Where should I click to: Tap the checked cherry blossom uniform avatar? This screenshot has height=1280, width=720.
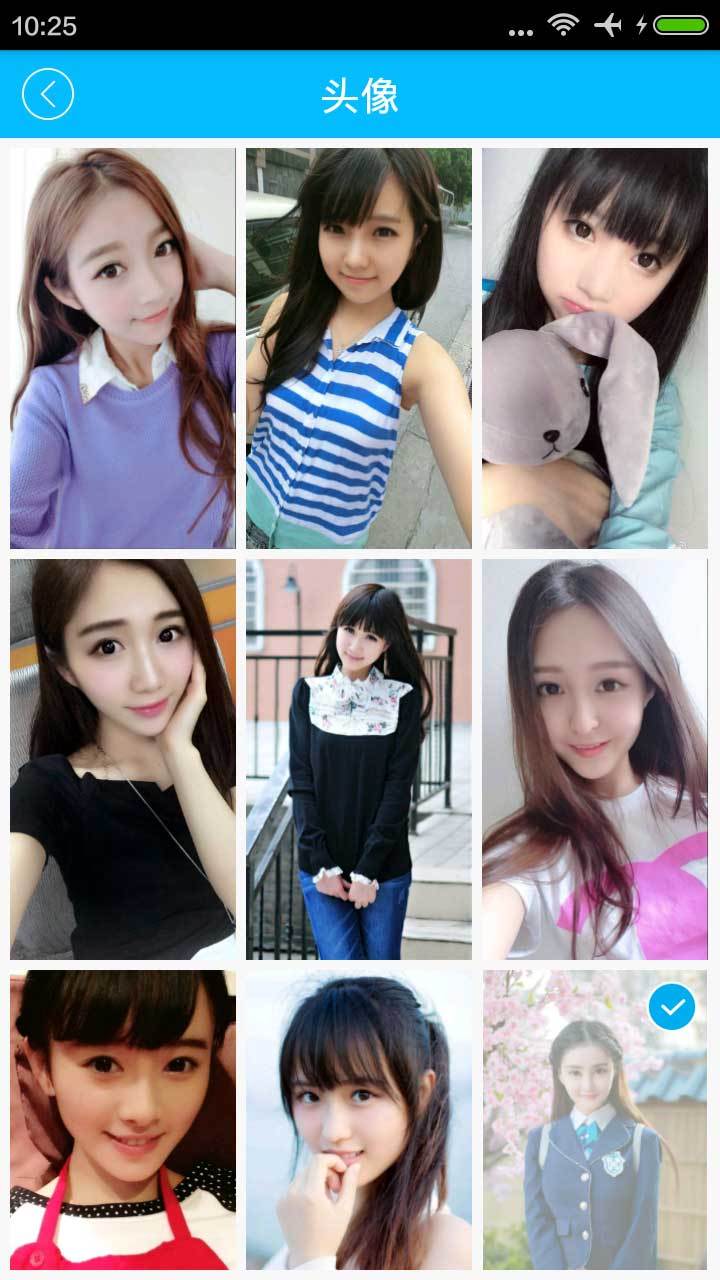(595, 1120)
